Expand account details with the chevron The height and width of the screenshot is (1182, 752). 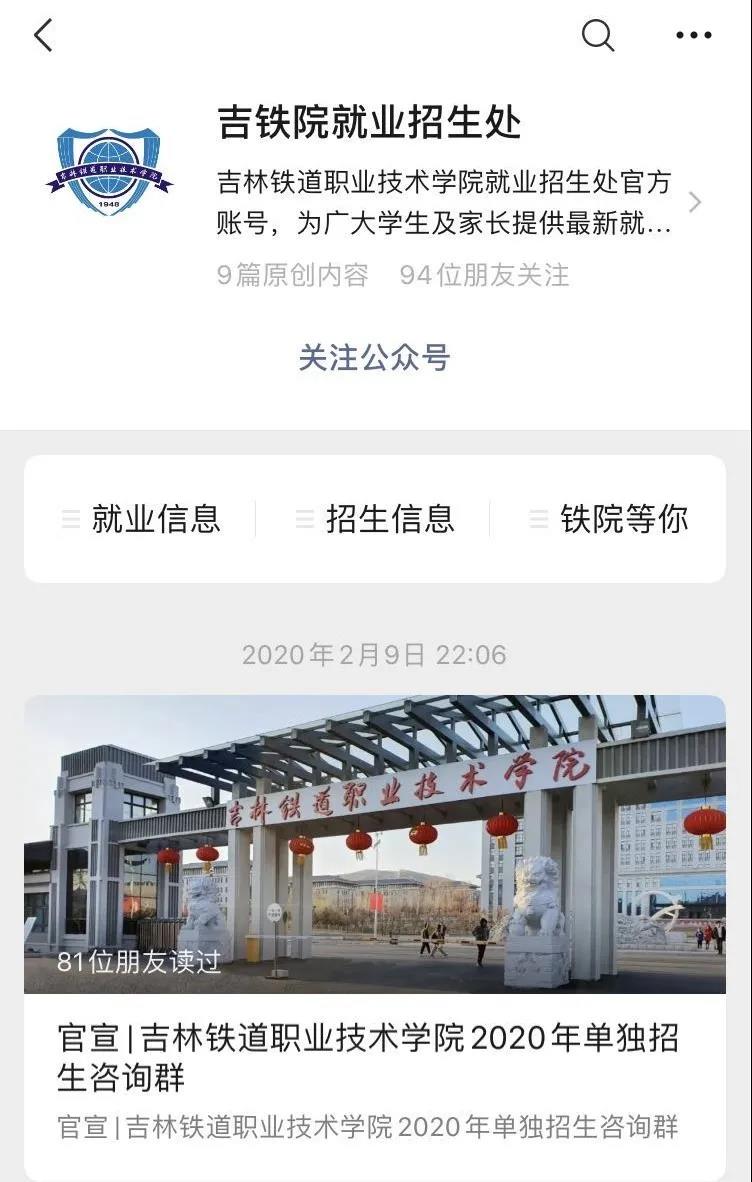coord(695,203)
